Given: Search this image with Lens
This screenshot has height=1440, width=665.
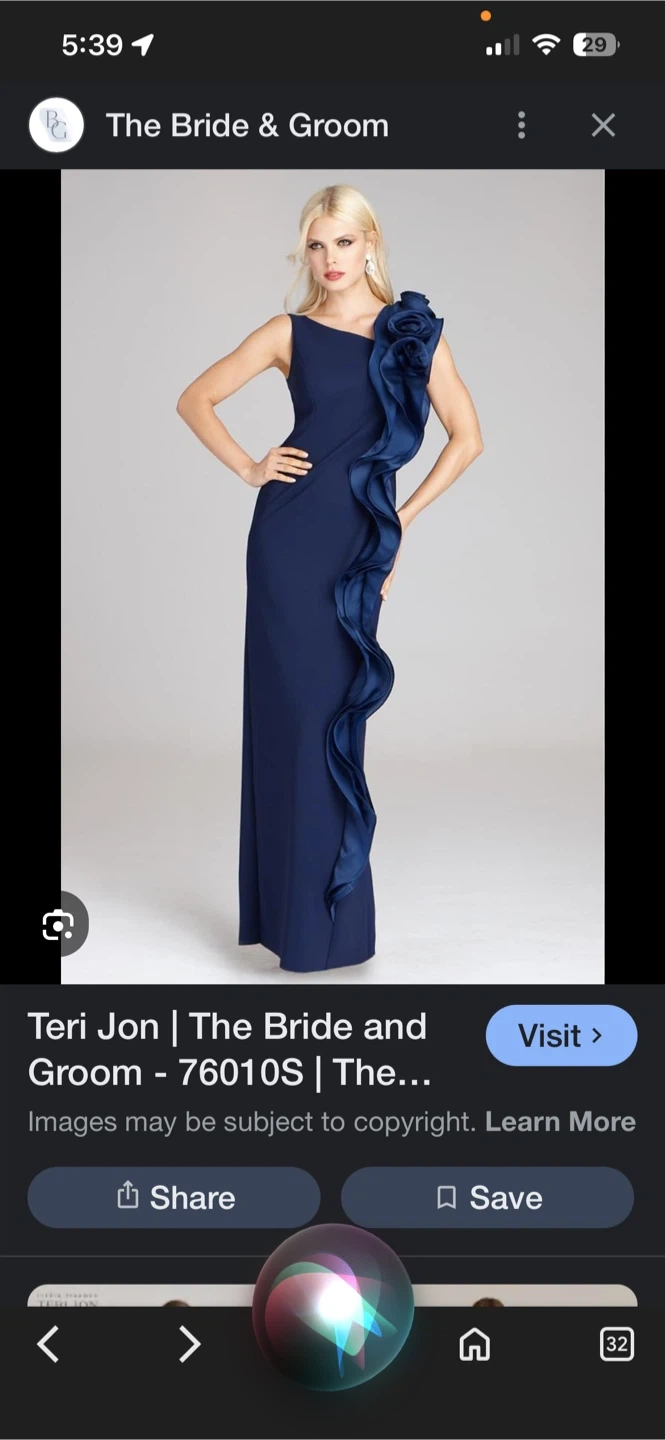Looking at the screenshot, I should pos(58,925).
